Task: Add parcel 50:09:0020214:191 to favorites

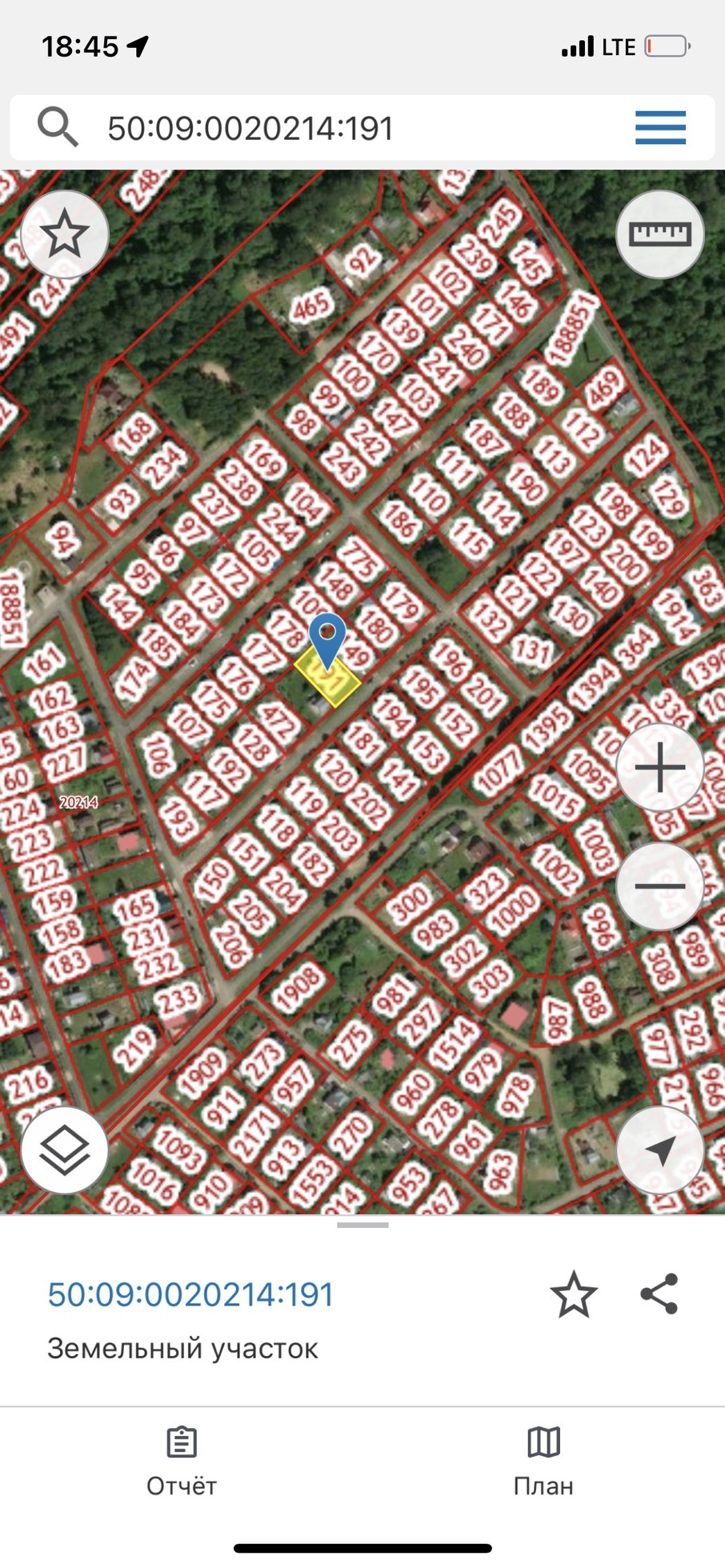Action: (x=574, y=1294)
